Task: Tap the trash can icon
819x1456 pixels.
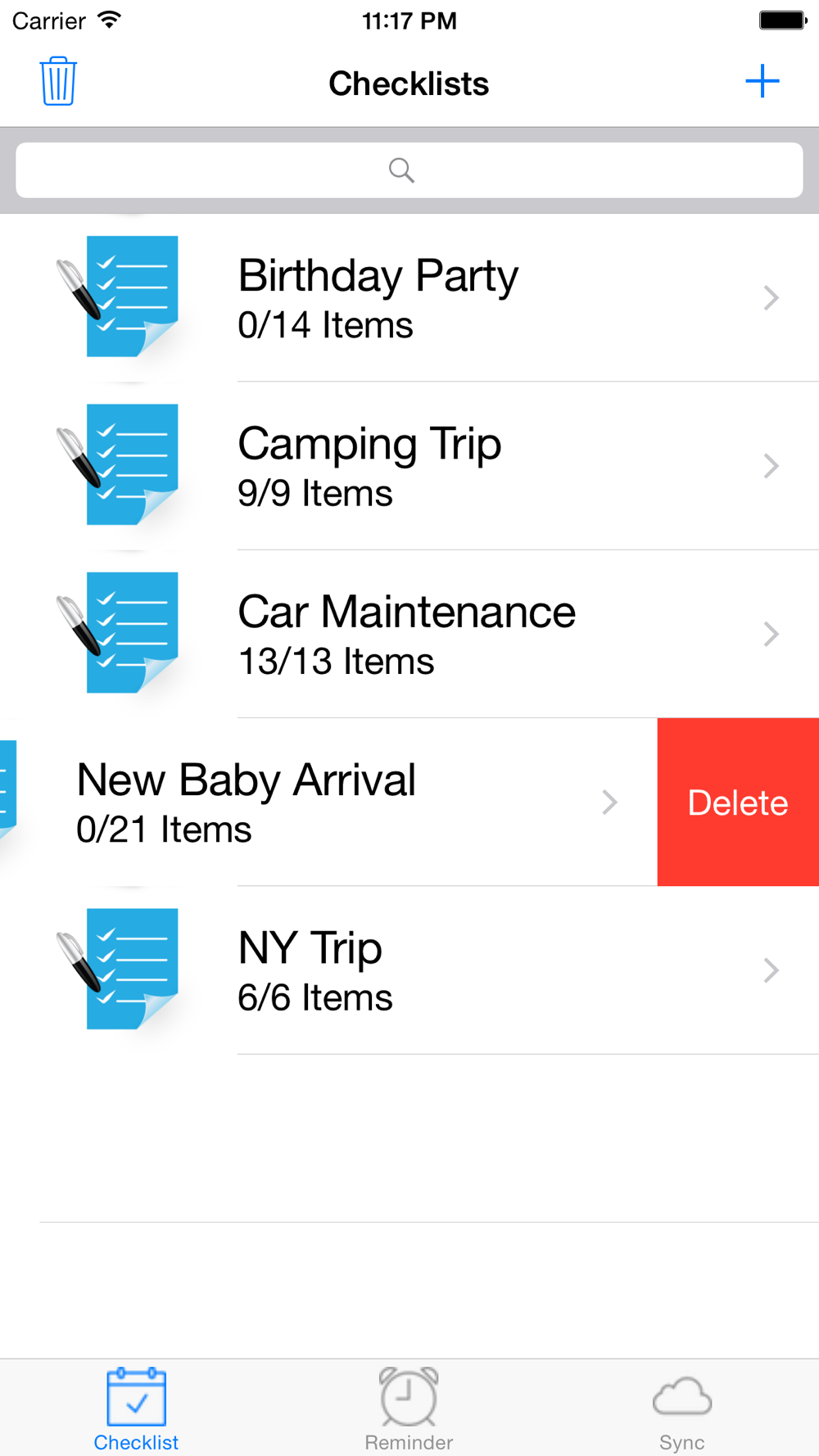Action: pos(58,81)
